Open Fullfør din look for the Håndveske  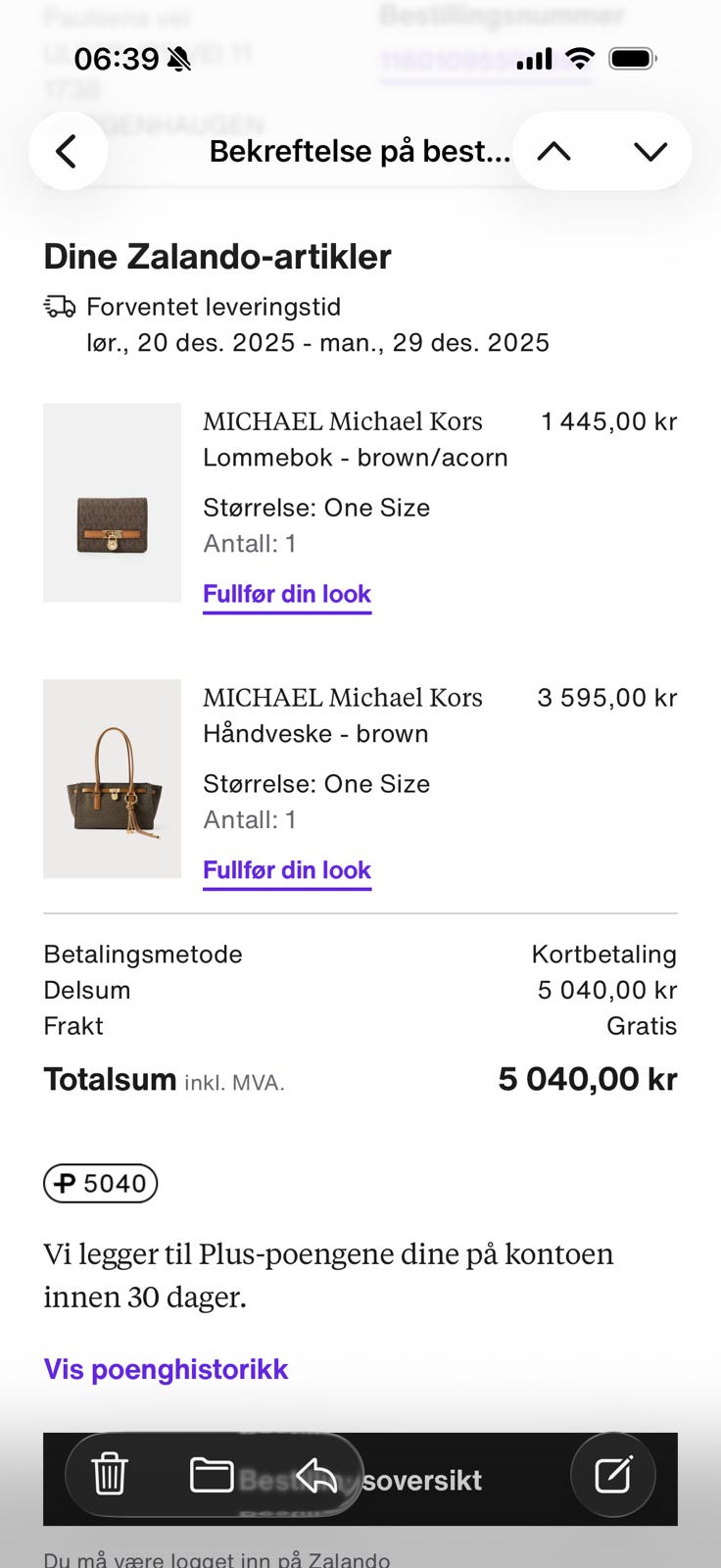coord(286,869)
